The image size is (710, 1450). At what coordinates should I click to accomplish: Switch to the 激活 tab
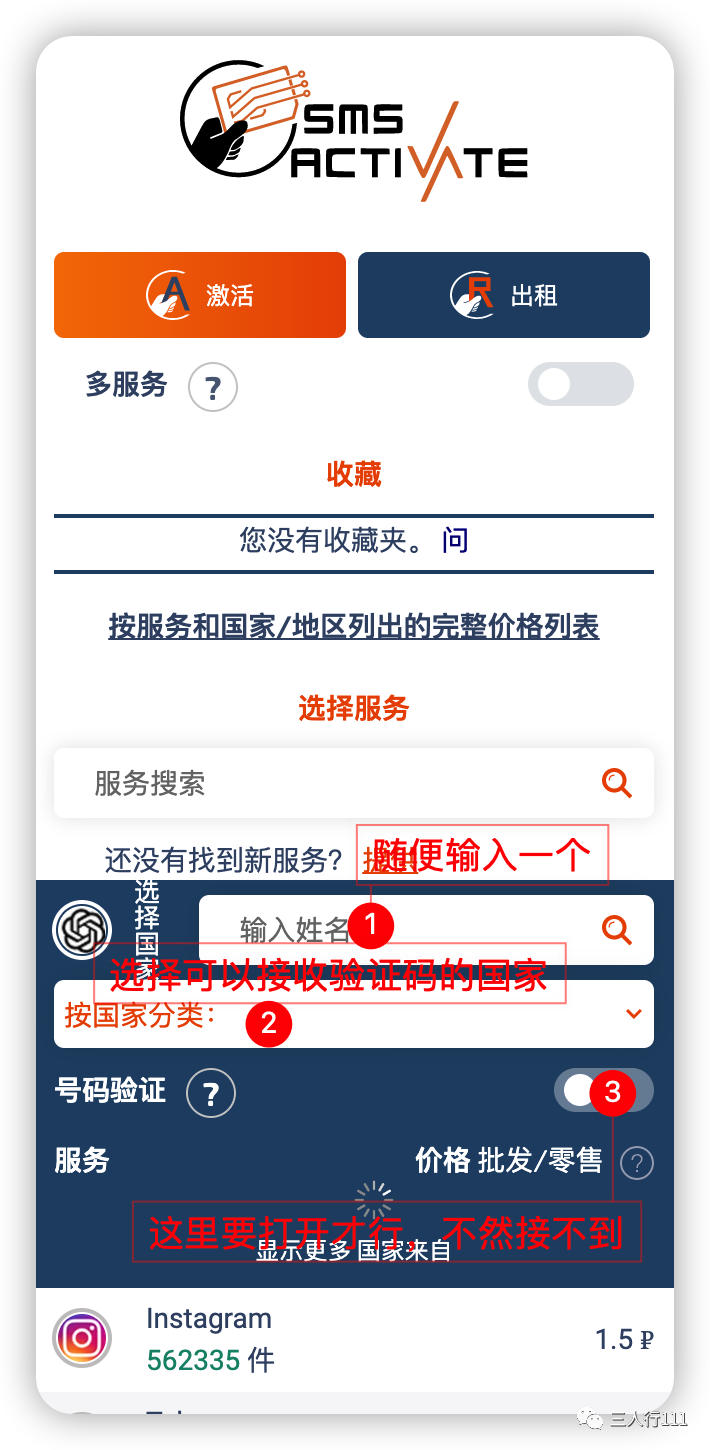tap(200, 295)
